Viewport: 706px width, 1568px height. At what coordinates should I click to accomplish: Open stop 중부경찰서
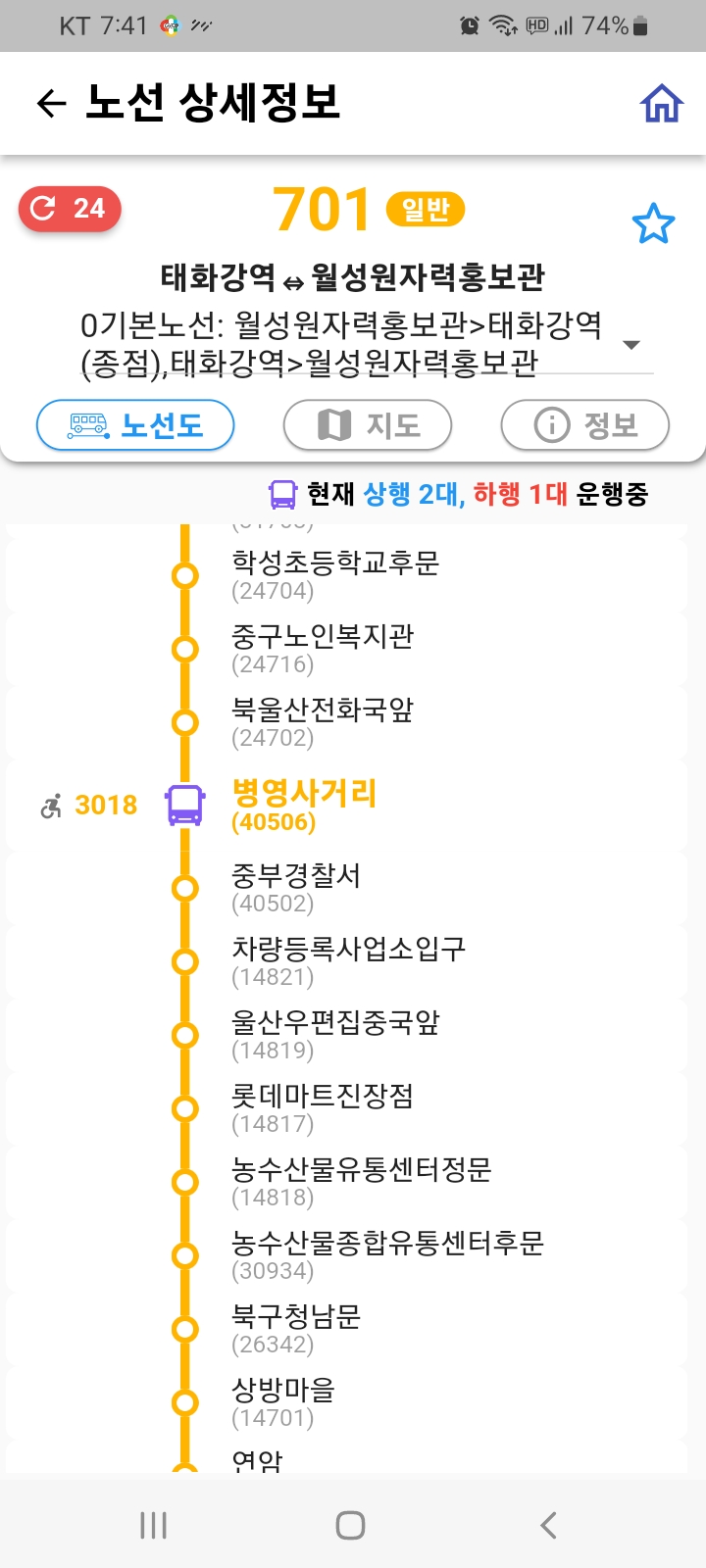coord(296,887)
